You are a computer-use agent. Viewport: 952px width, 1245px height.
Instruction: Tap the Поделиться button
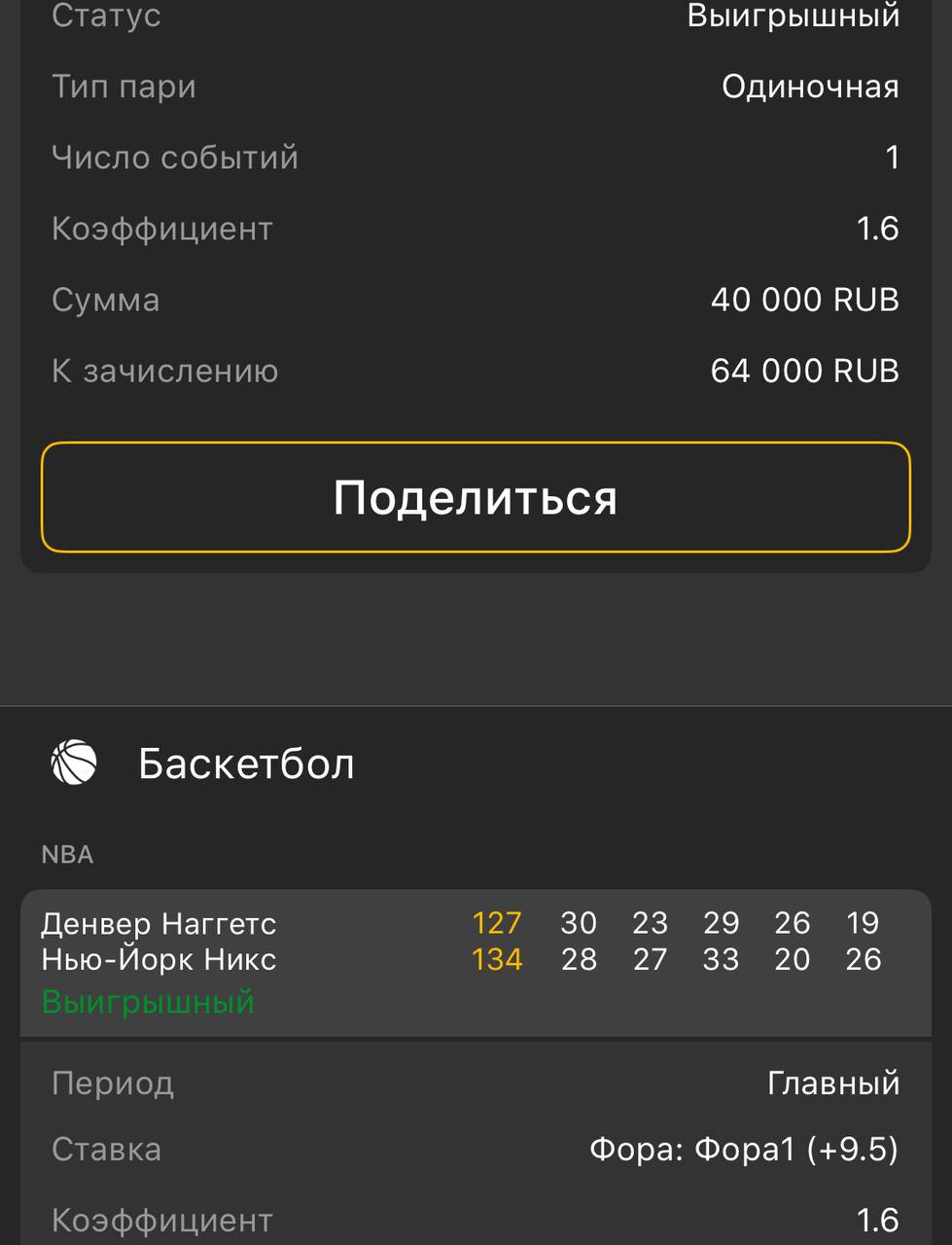[x=476, y=497]
